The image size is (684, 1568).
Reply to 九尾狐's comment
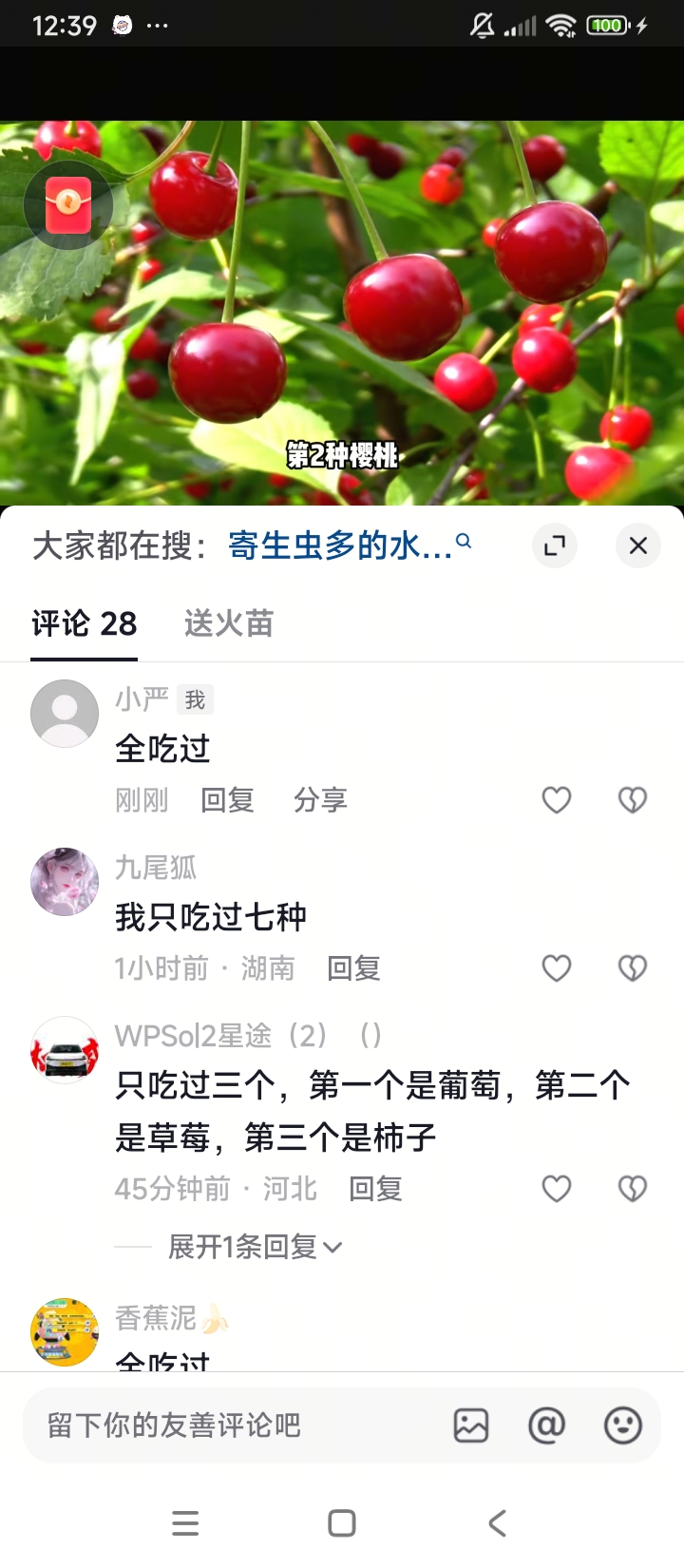coord(353,968)
